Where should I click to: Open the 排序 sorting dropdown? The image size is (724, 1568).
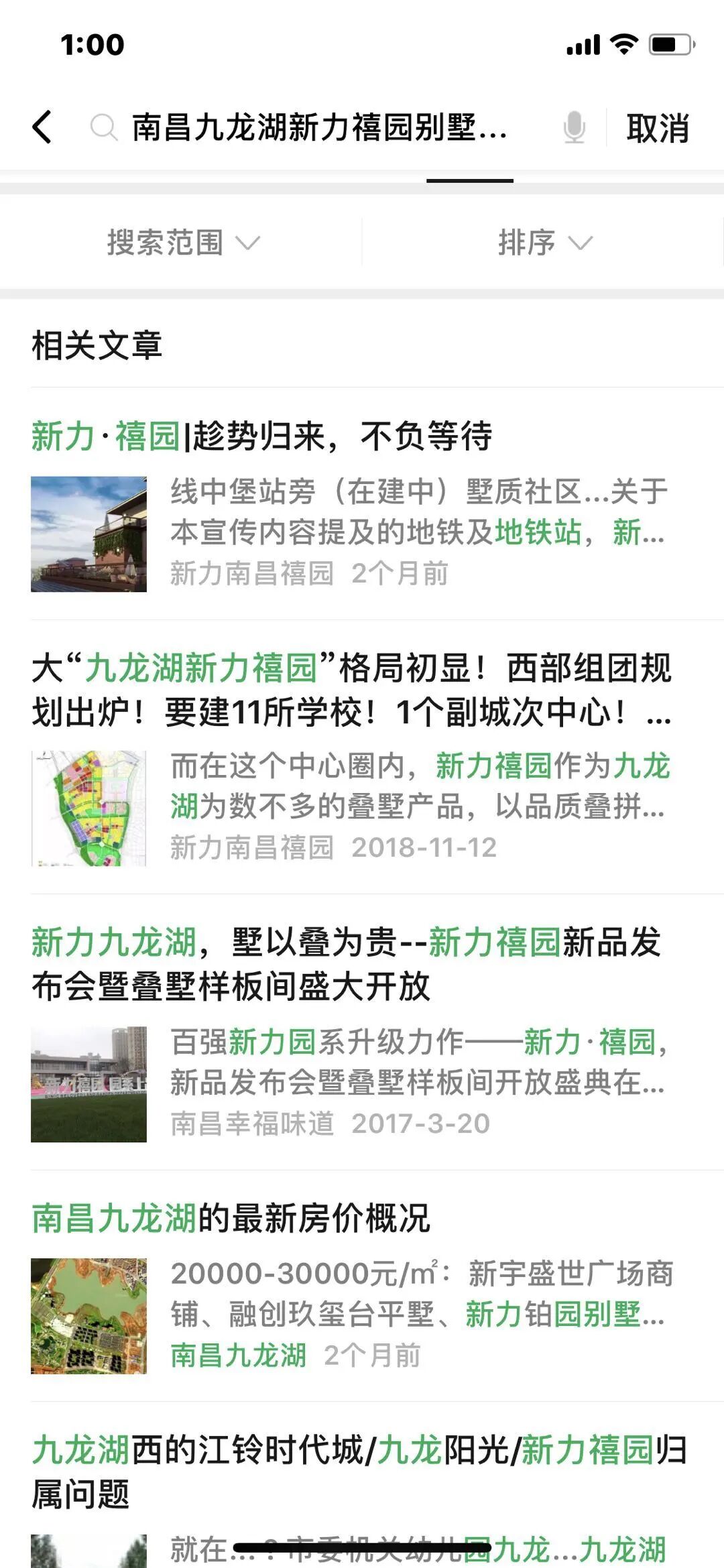click(543, 242)
